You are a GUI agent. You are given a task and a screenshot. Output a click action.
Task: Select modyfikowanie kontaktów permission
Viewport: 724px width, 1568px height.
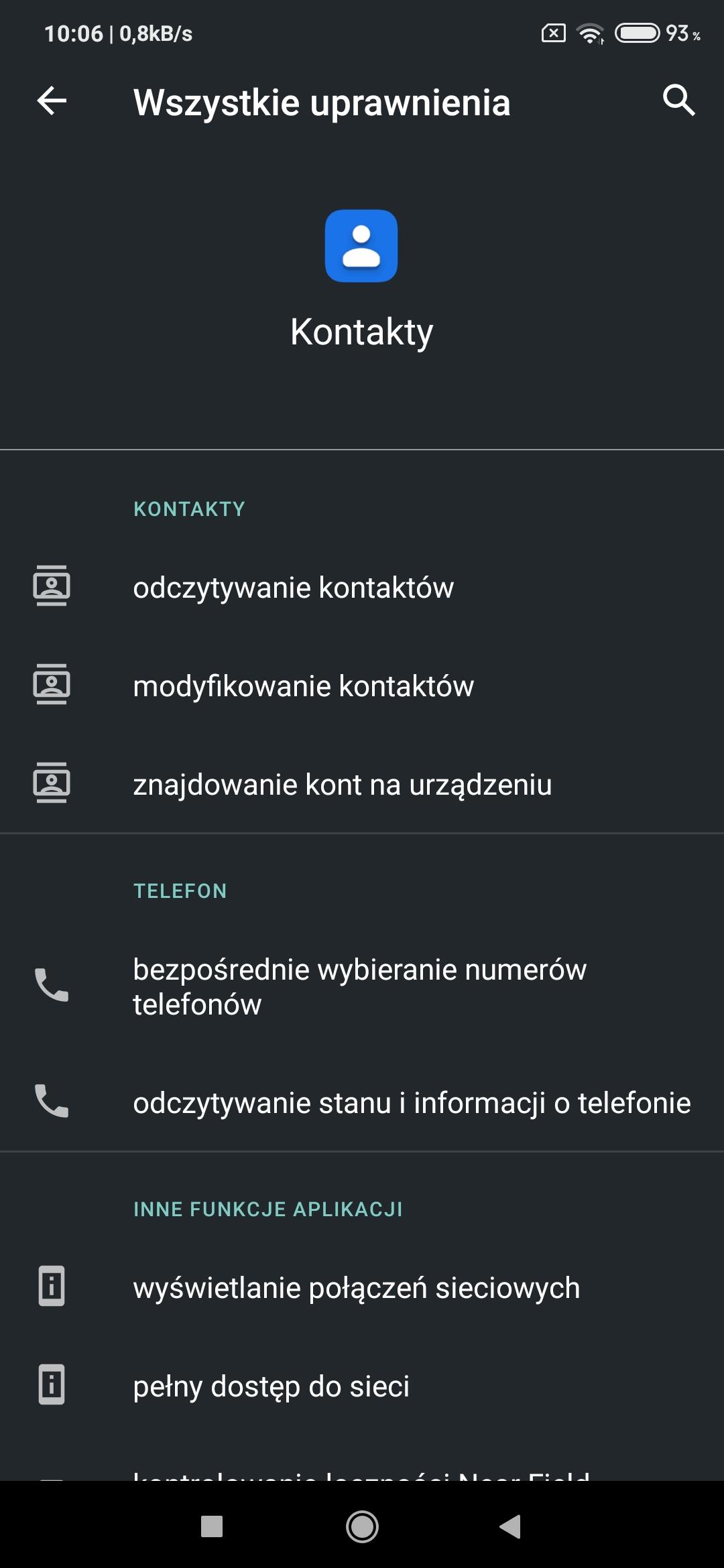[303, 686]
